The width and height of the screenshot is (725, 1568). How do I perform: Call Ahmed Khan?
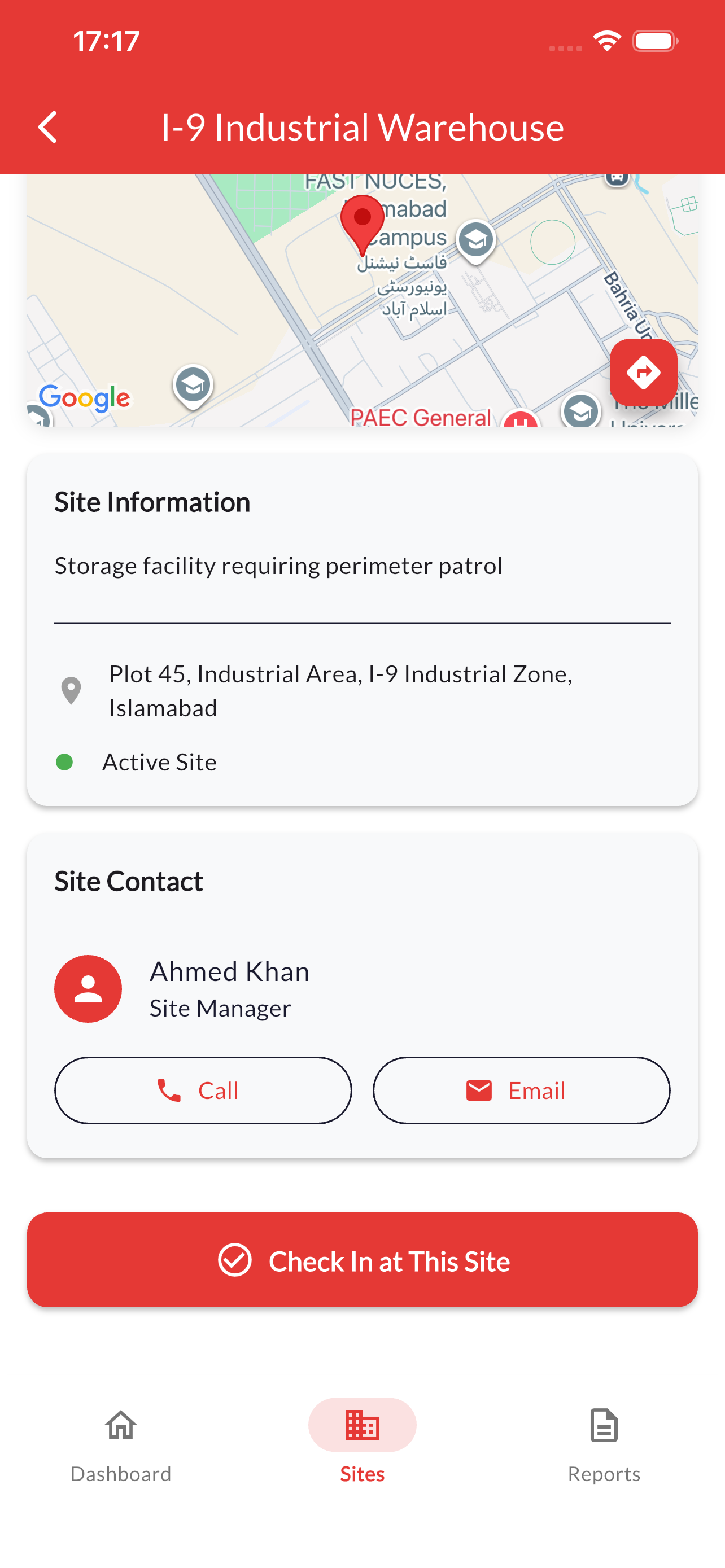[x=203, y=1090]
